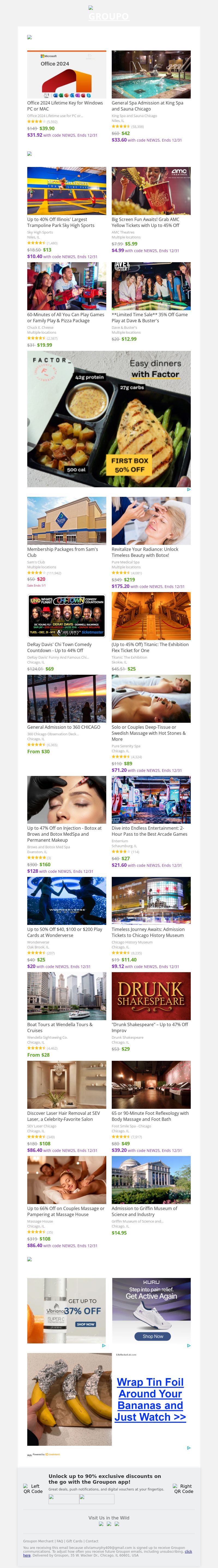Open Sky High Sports trampoline park offer

coord(66,191)
